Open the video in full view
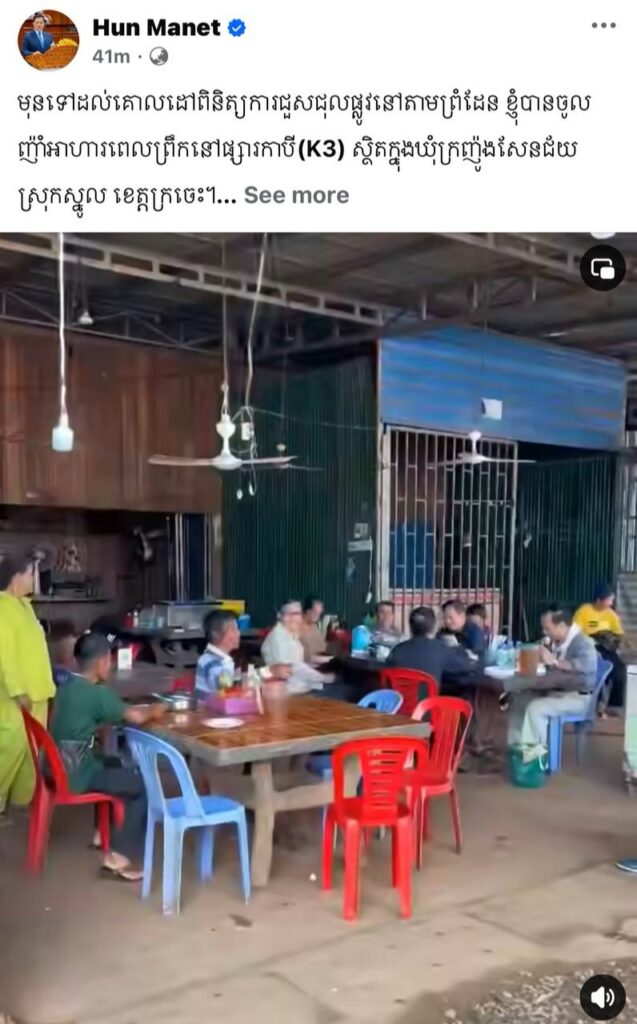This screenshot has width=637, height=1024. pos(318,600)
